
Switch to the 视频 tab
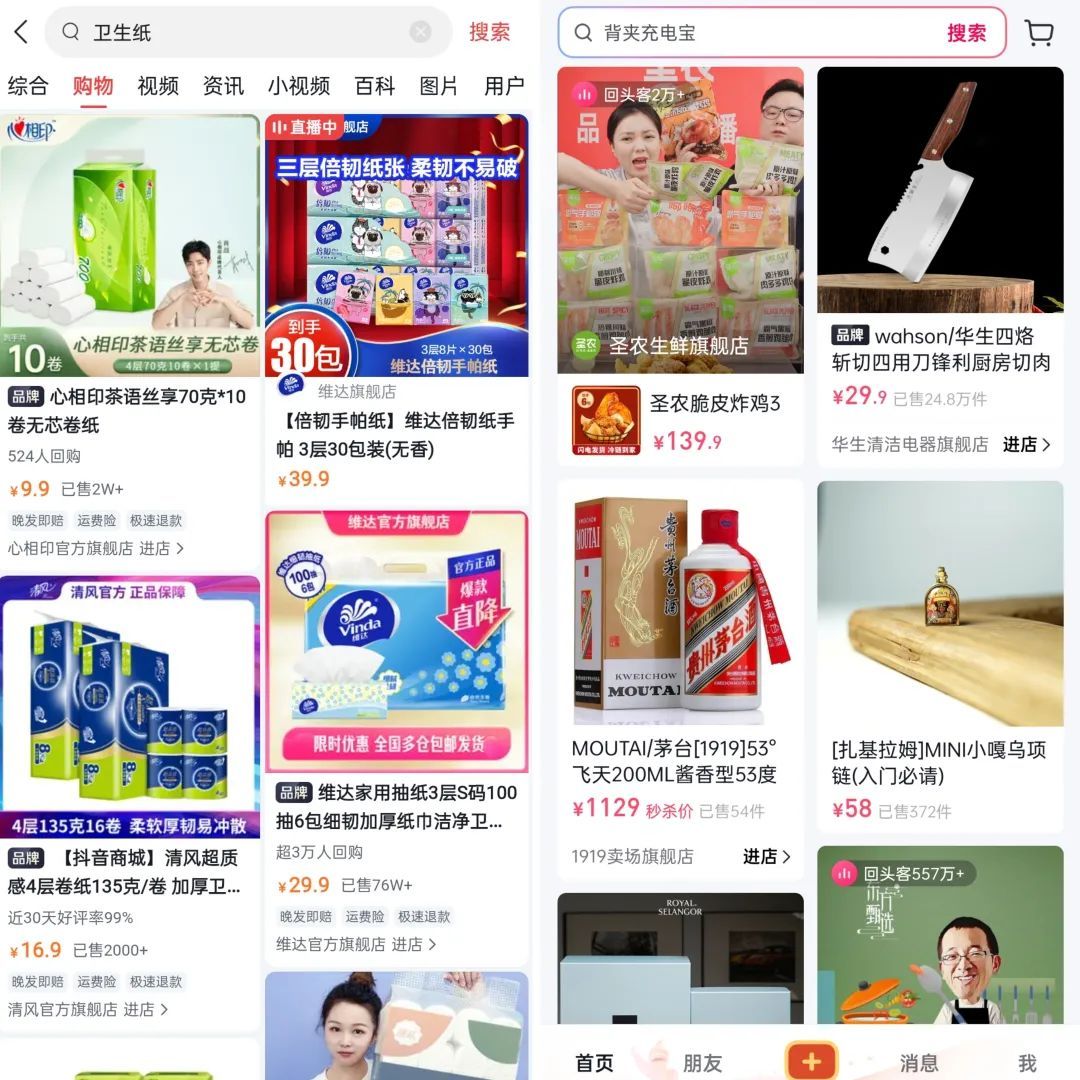(158, 86)
